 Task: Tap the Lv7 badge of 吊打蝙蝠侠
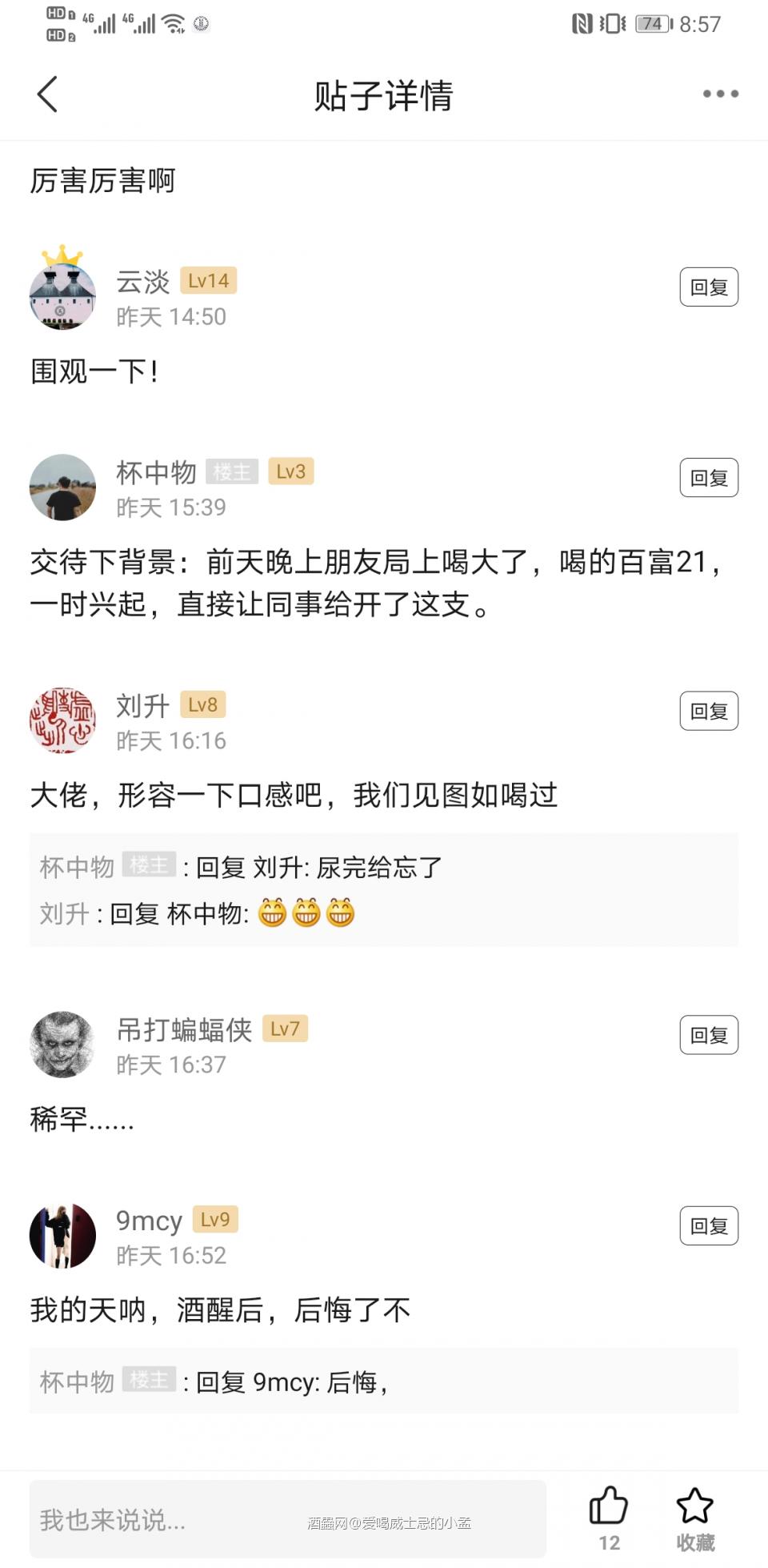pos(287,1029)
